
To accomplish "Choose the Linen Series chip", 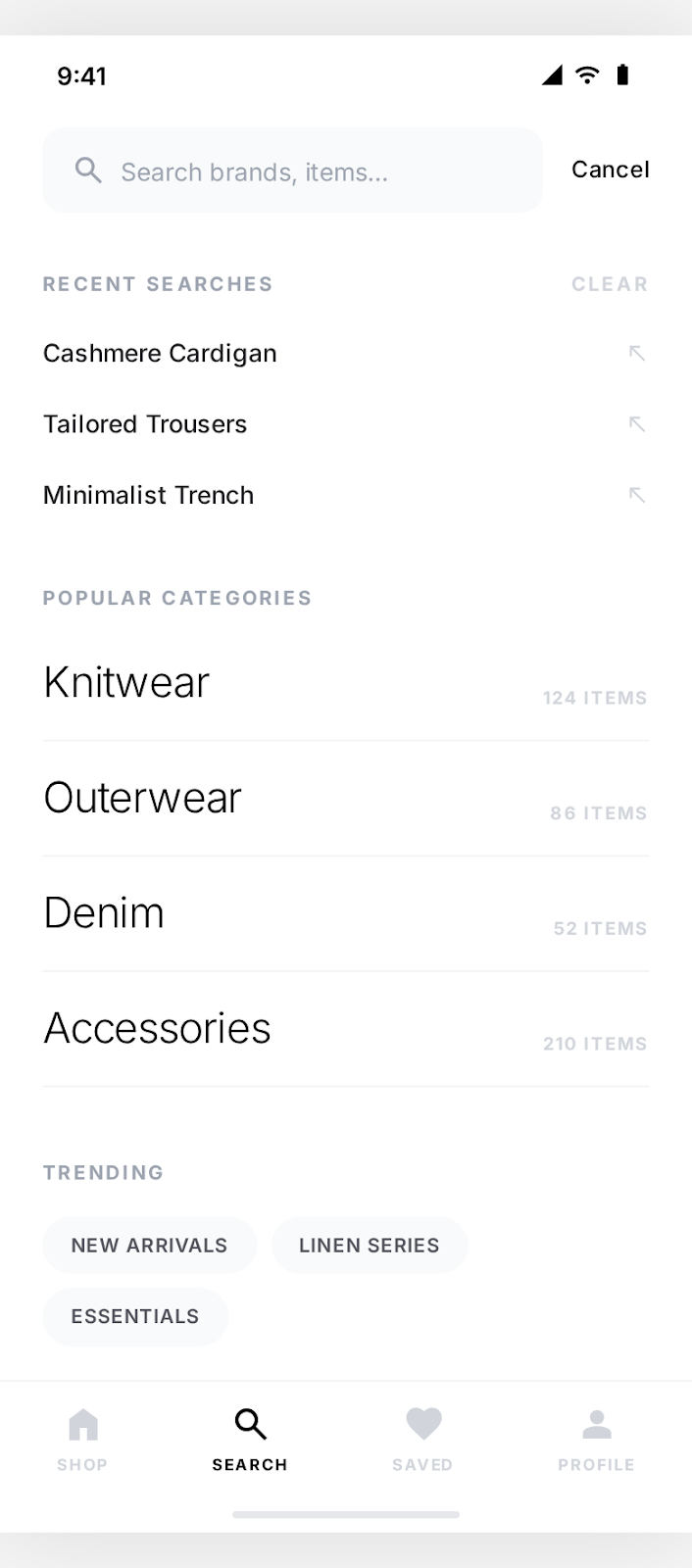I will click(x=369, y=1246).
